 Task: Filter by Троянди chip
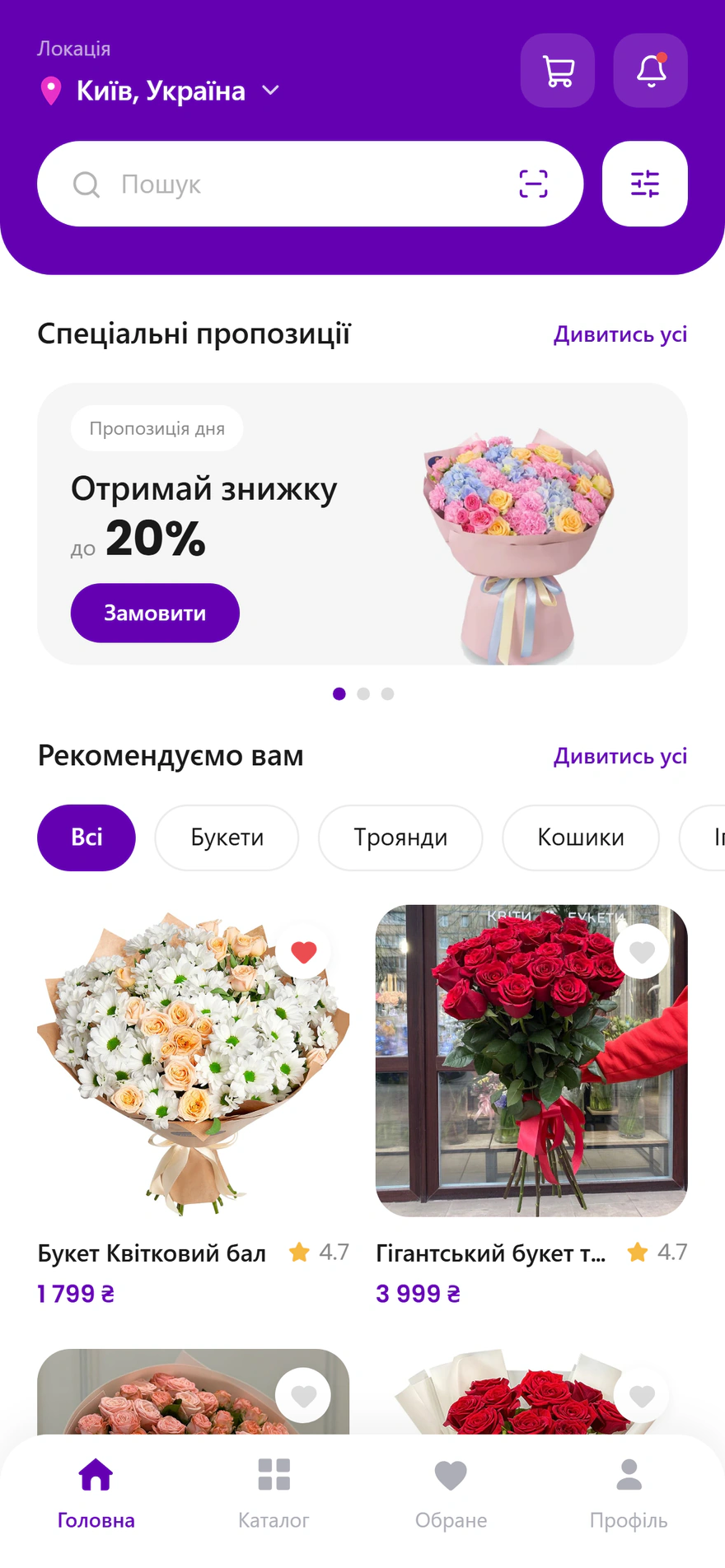pos(400,838)
